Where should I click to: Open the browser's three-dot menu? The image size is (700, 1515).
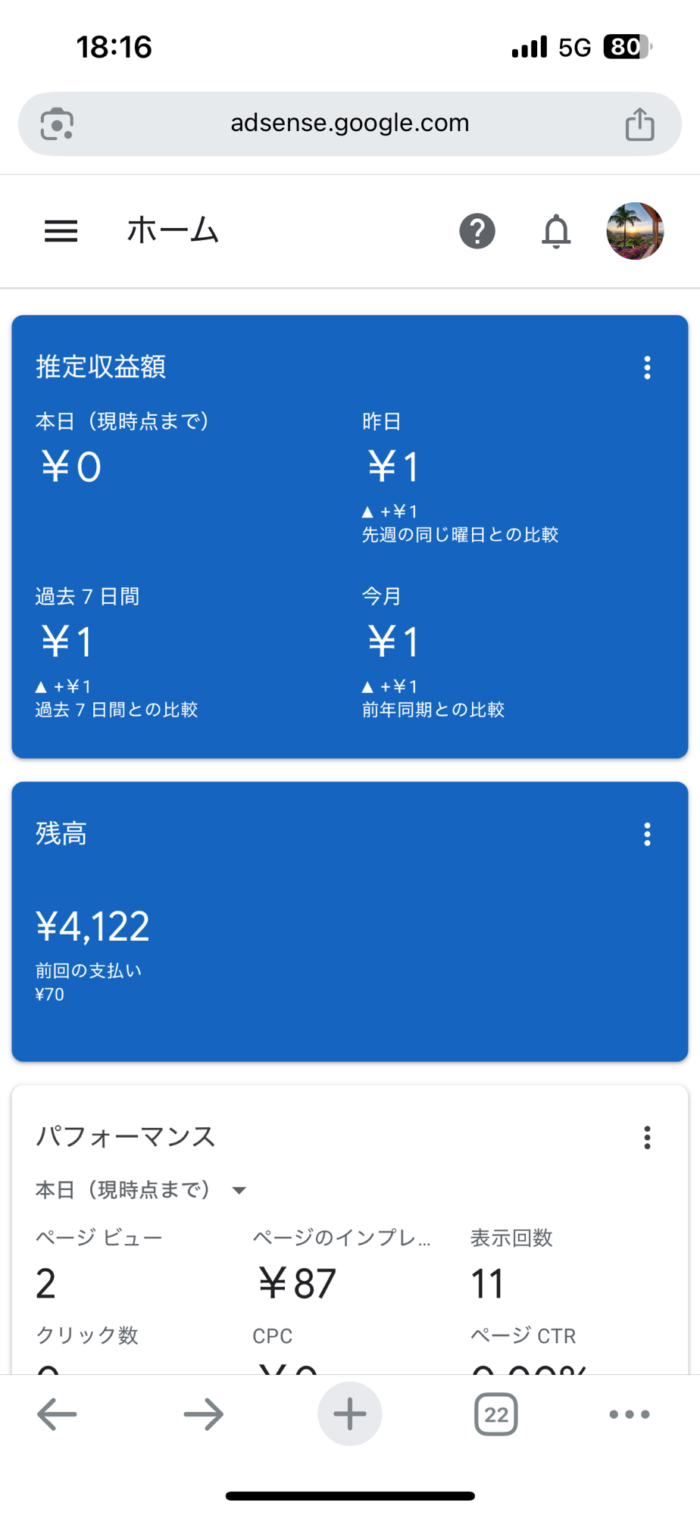(630, 1414)
